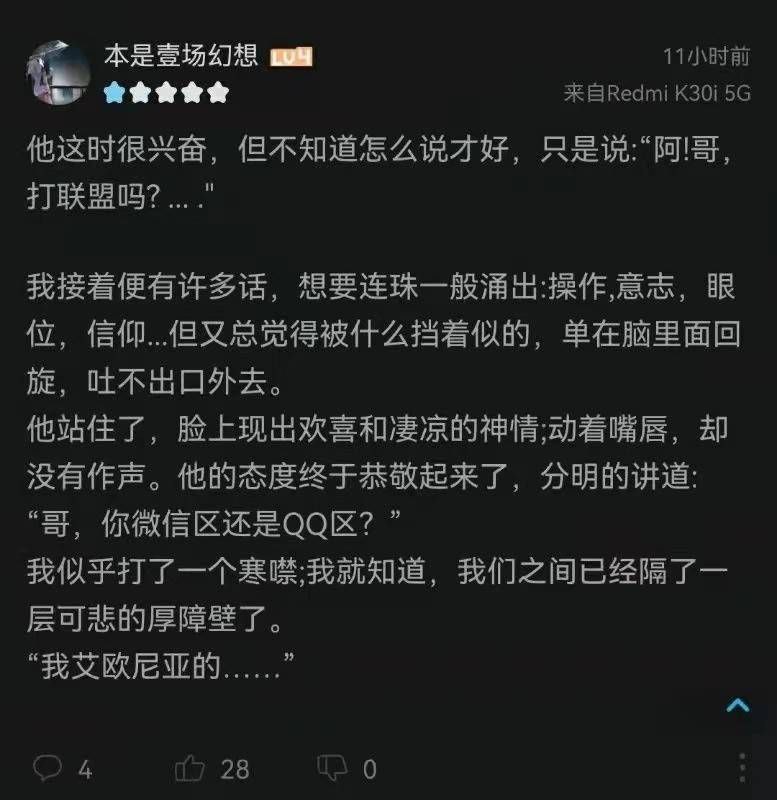
Task: Tap the upward chevron arrow
Action: (738, 706)
